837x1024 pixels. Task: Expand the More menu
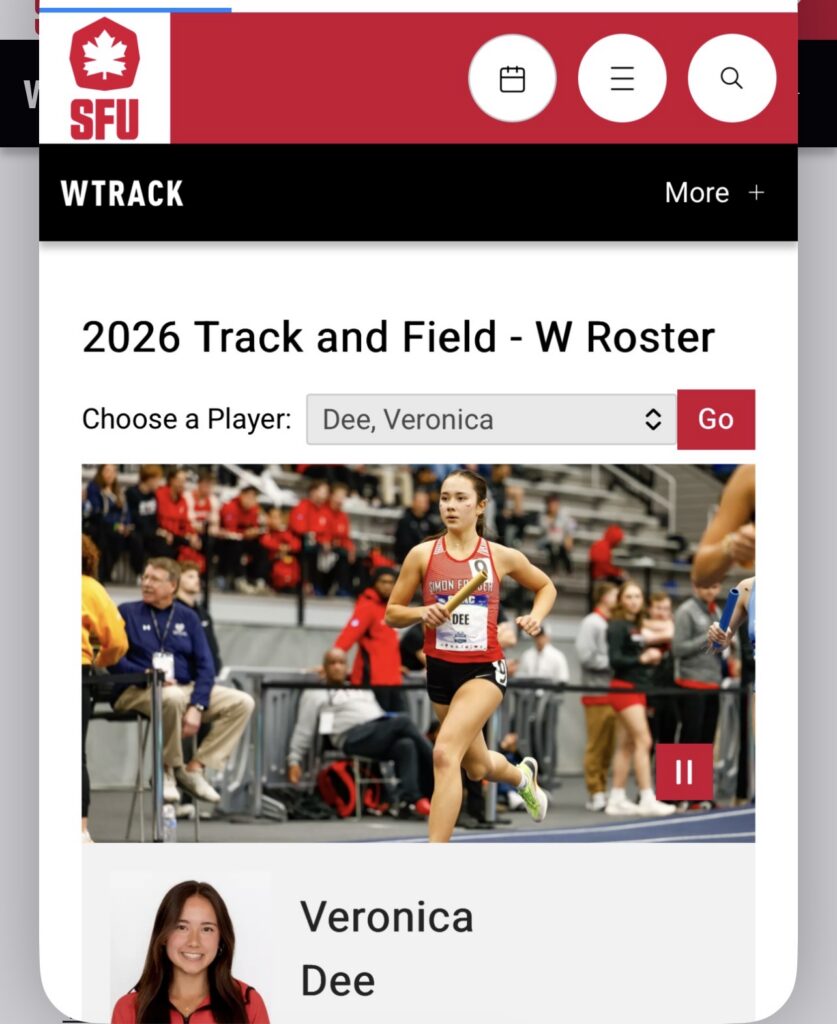pos(714,193)
